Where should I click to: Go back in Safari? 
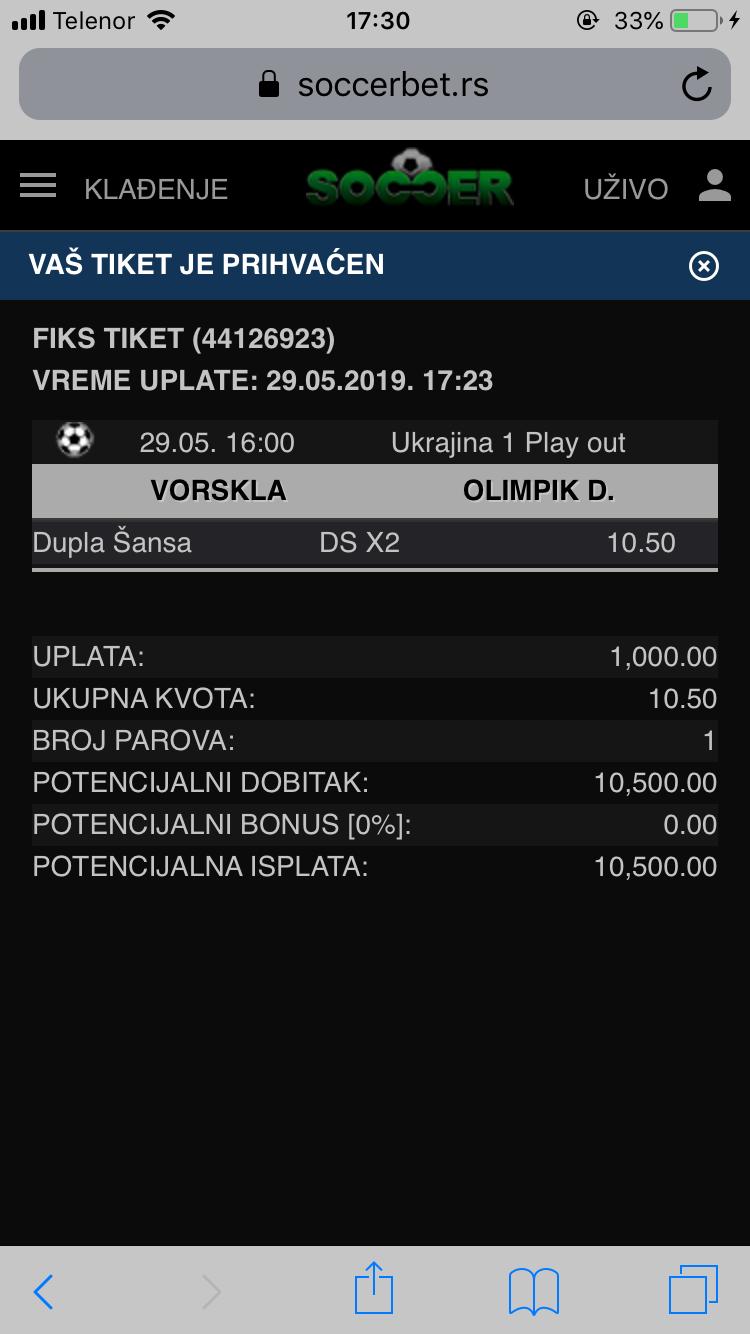click(x=43, y=1291)
